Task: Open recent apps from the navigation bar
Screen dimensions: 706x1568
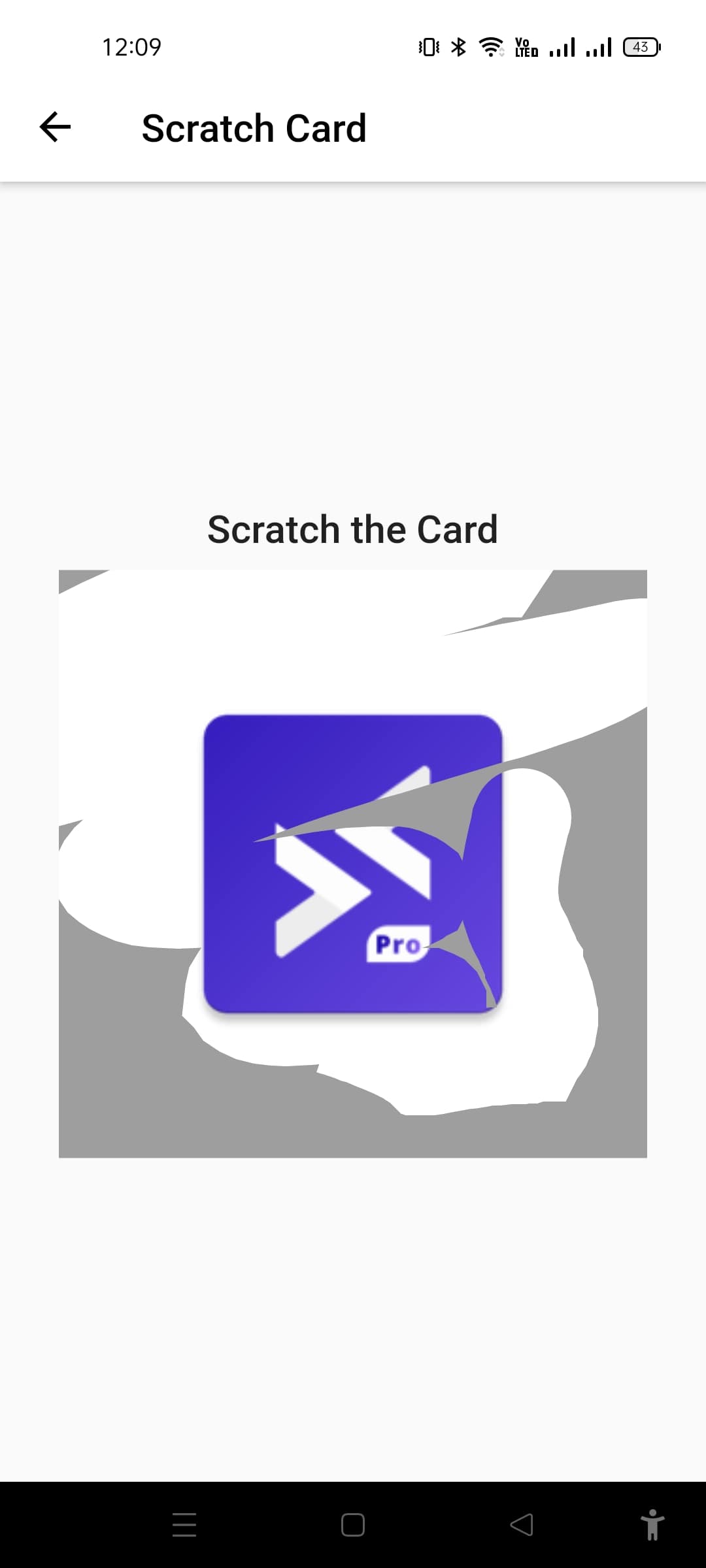Action: pos(184,1525)
